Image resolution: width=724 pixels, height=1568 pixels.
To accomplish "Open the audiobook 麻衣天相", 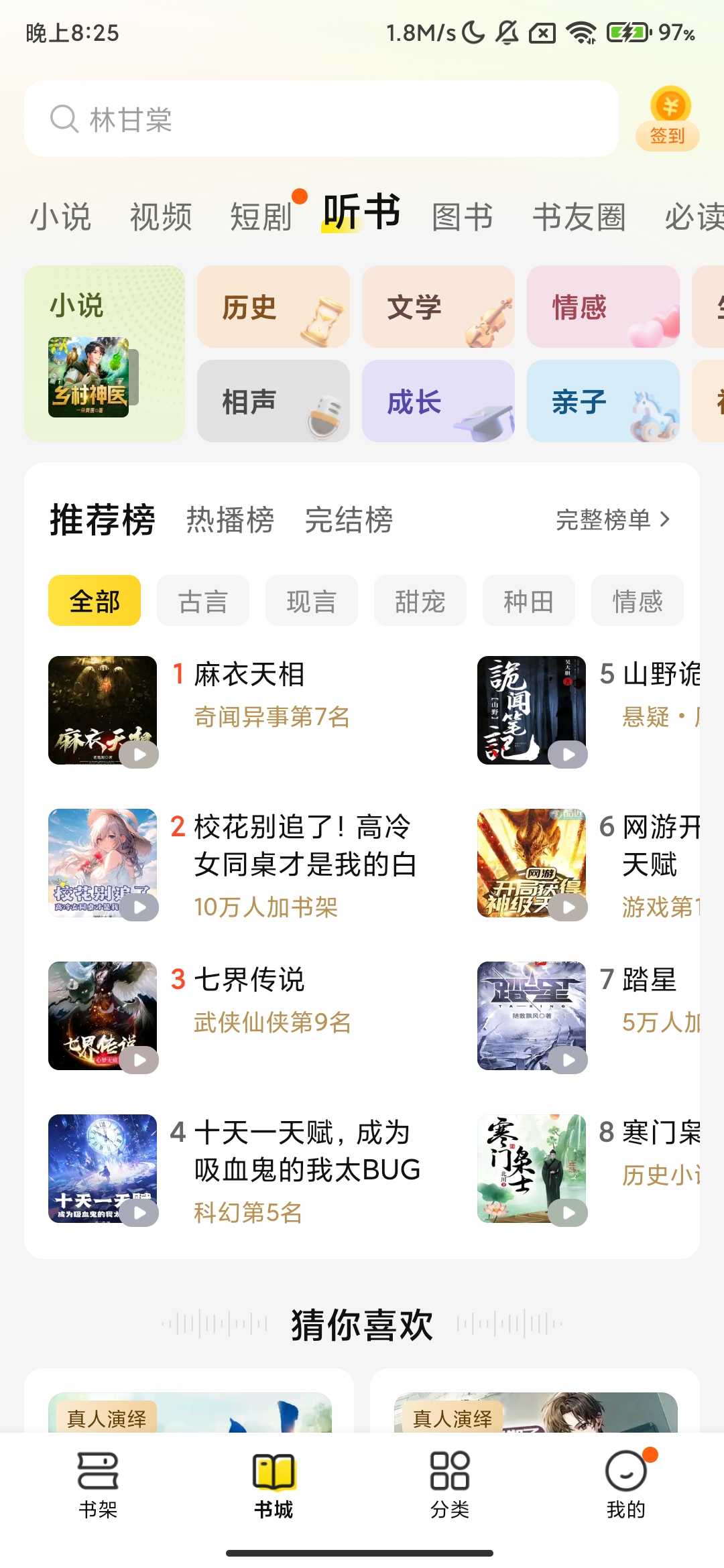I will click(x=249, y=675).
